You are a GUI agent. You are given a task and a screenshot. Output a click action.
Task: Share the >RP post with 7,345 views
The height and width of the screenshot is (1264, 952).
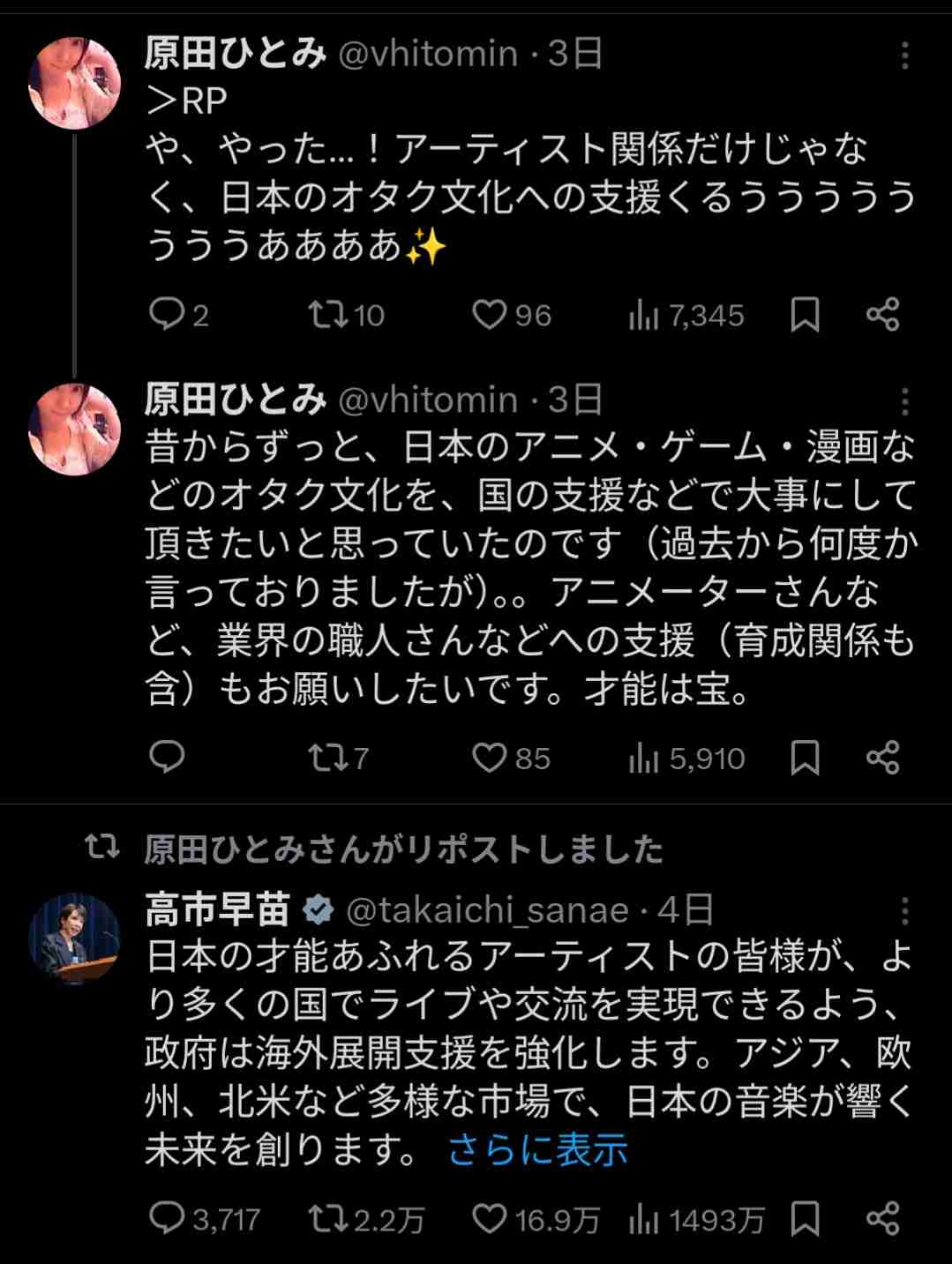(882, 314)
